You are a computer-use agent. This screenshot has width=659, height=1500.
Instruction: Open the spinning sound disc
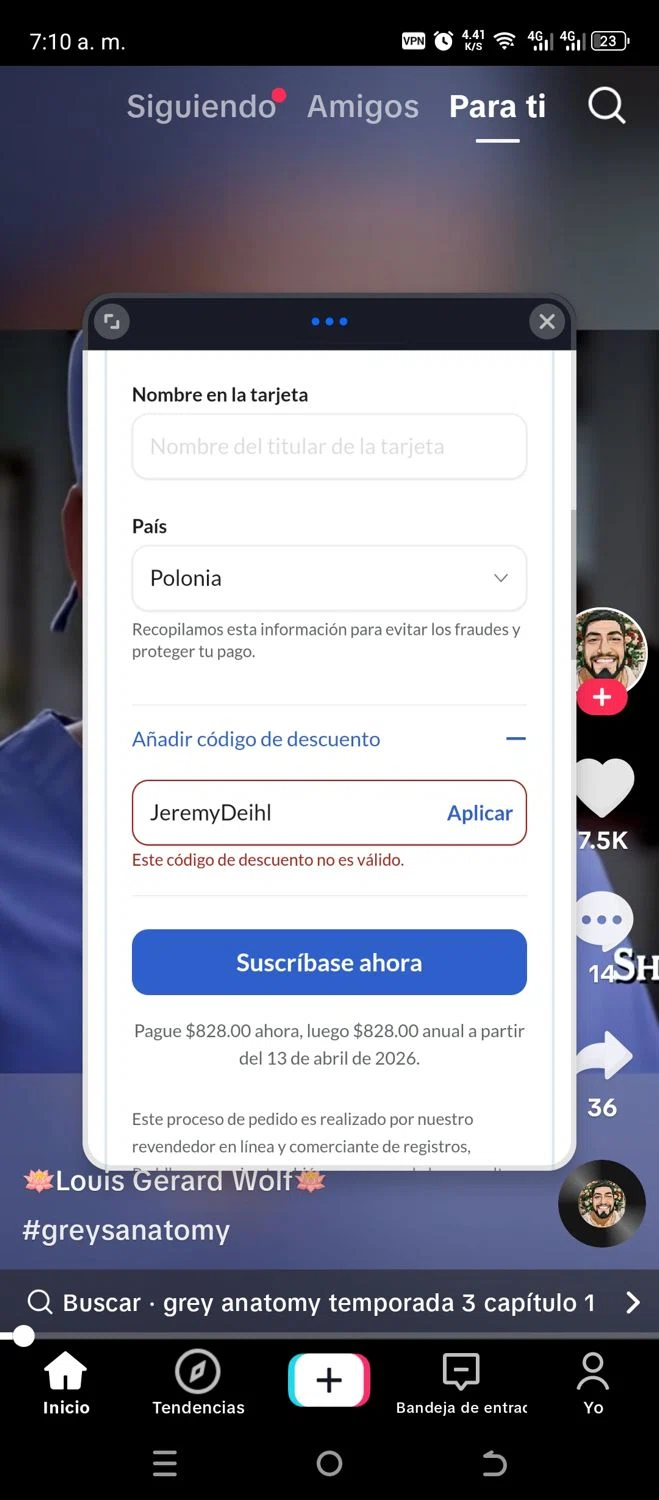click(601, 1203)
